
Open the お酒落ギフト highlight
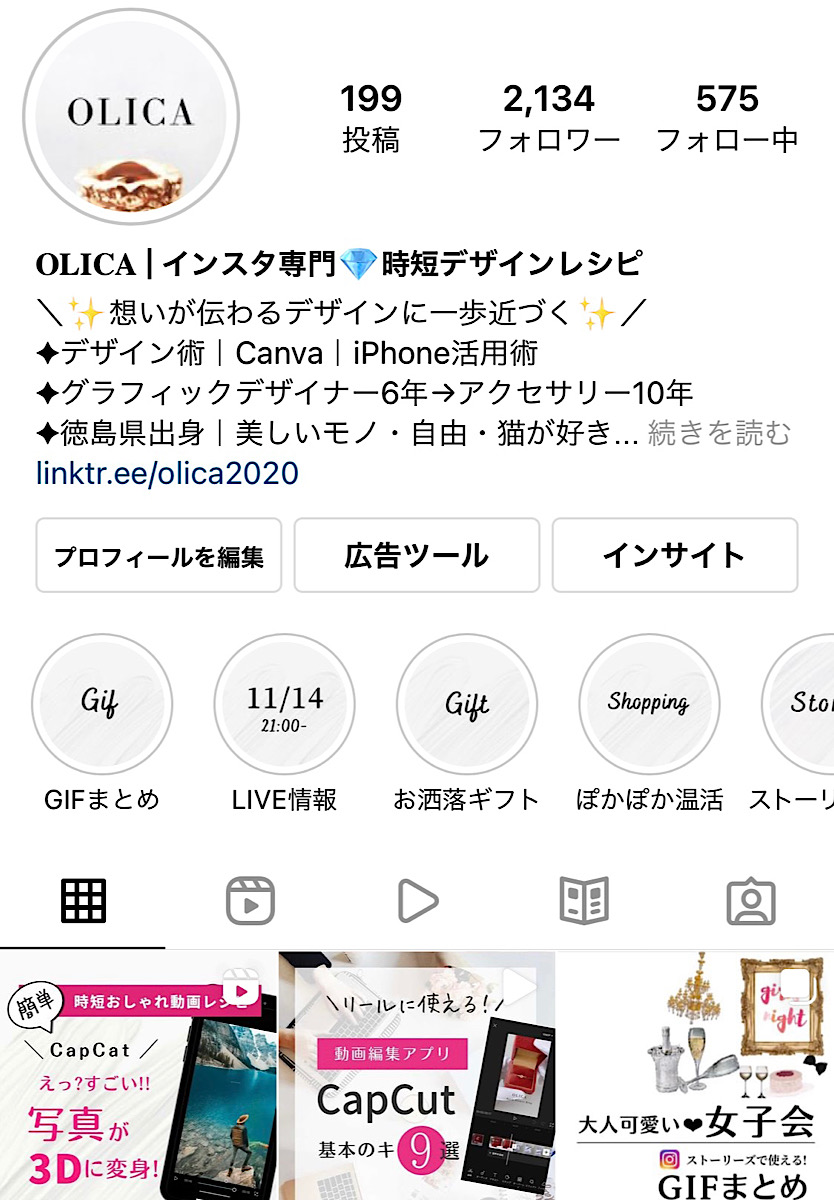[466, 704]
